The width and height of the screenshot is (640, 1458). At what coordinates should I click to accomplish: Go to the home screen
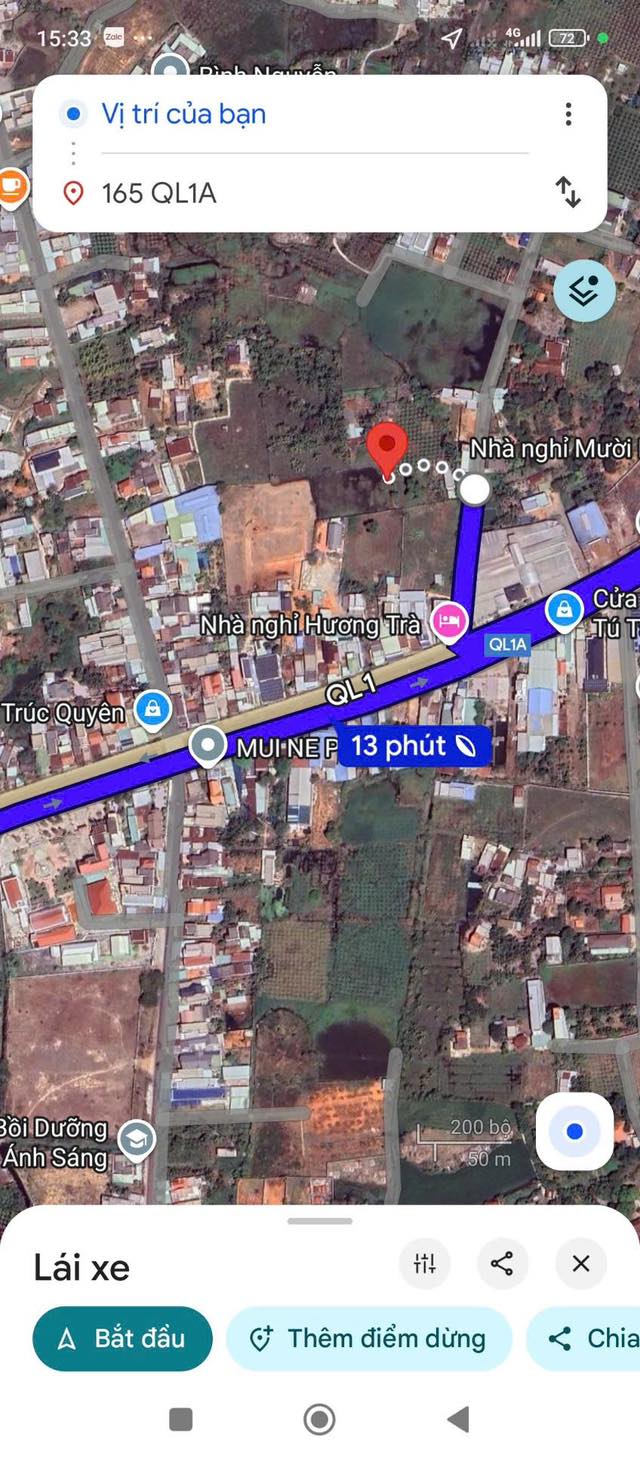click(319, 1418)
